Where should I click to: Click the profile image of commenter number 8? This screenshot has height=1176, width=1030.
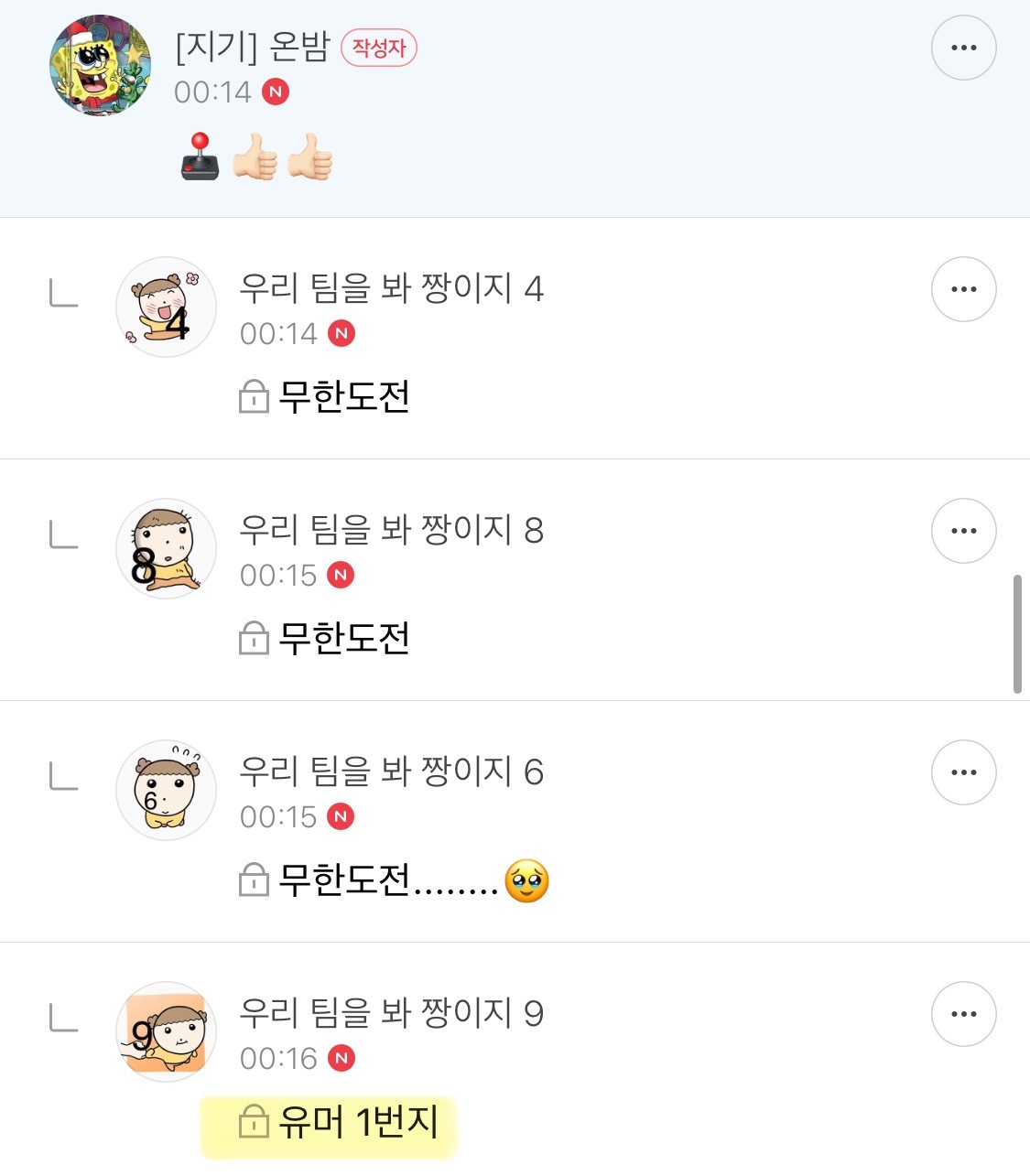coord(166,549)
